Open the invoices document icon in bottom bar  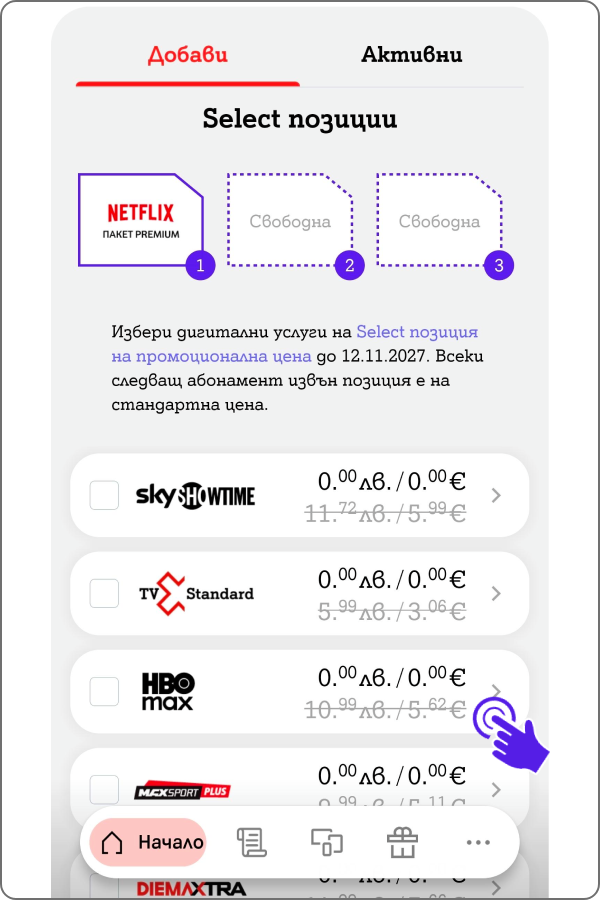coord(251,842)
